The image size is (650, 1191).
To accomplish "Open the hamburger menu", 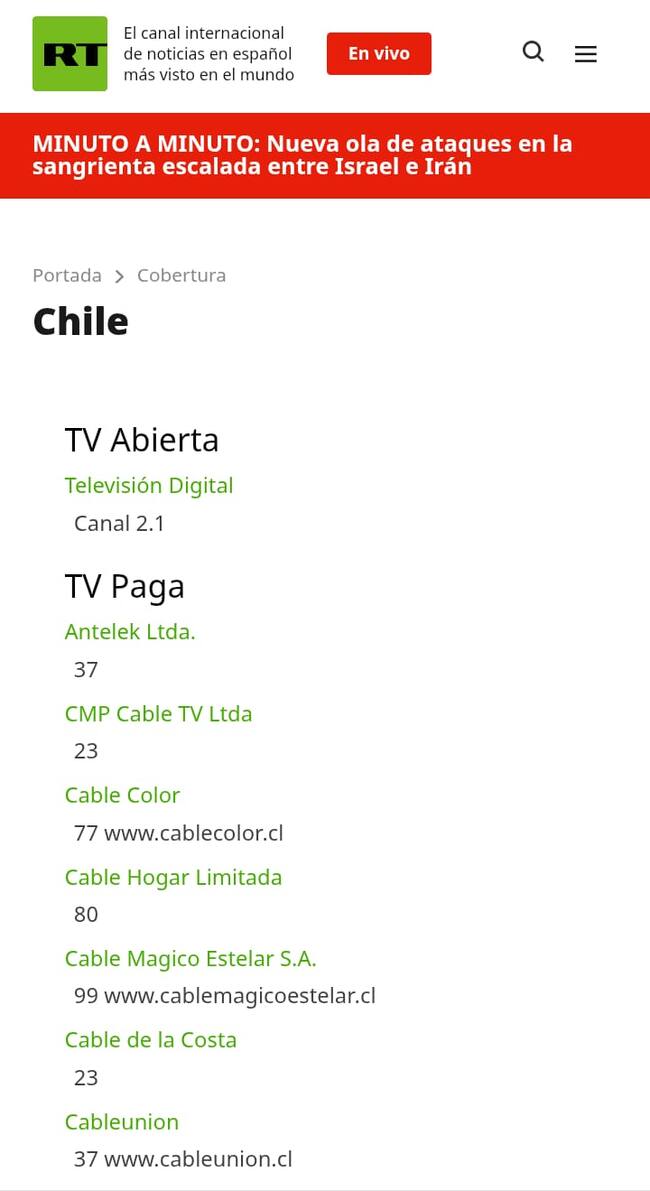I will click(586, 54).
